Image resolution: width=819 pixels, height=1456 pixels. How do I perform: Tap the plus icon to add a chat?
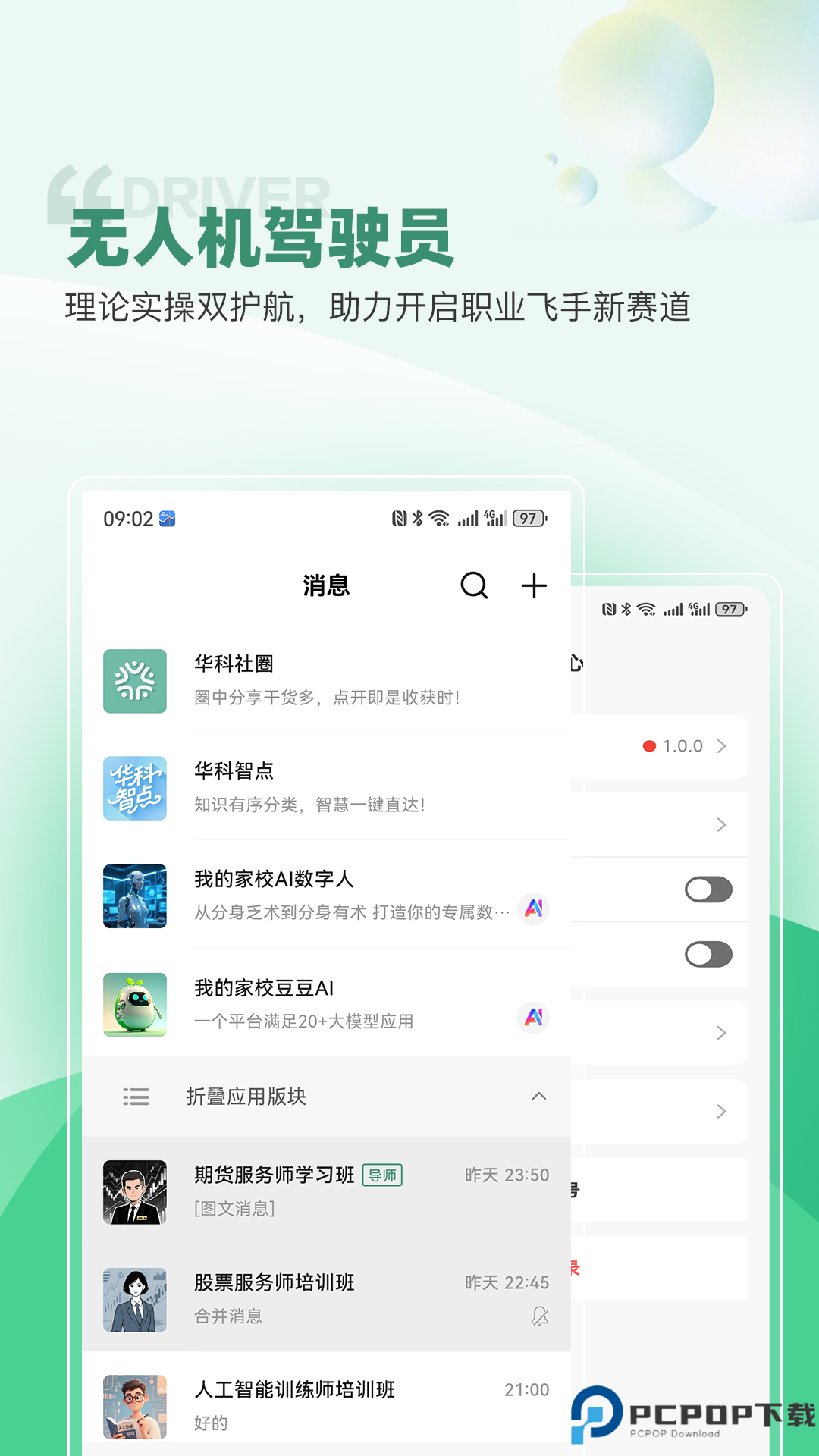coord(534,586)
